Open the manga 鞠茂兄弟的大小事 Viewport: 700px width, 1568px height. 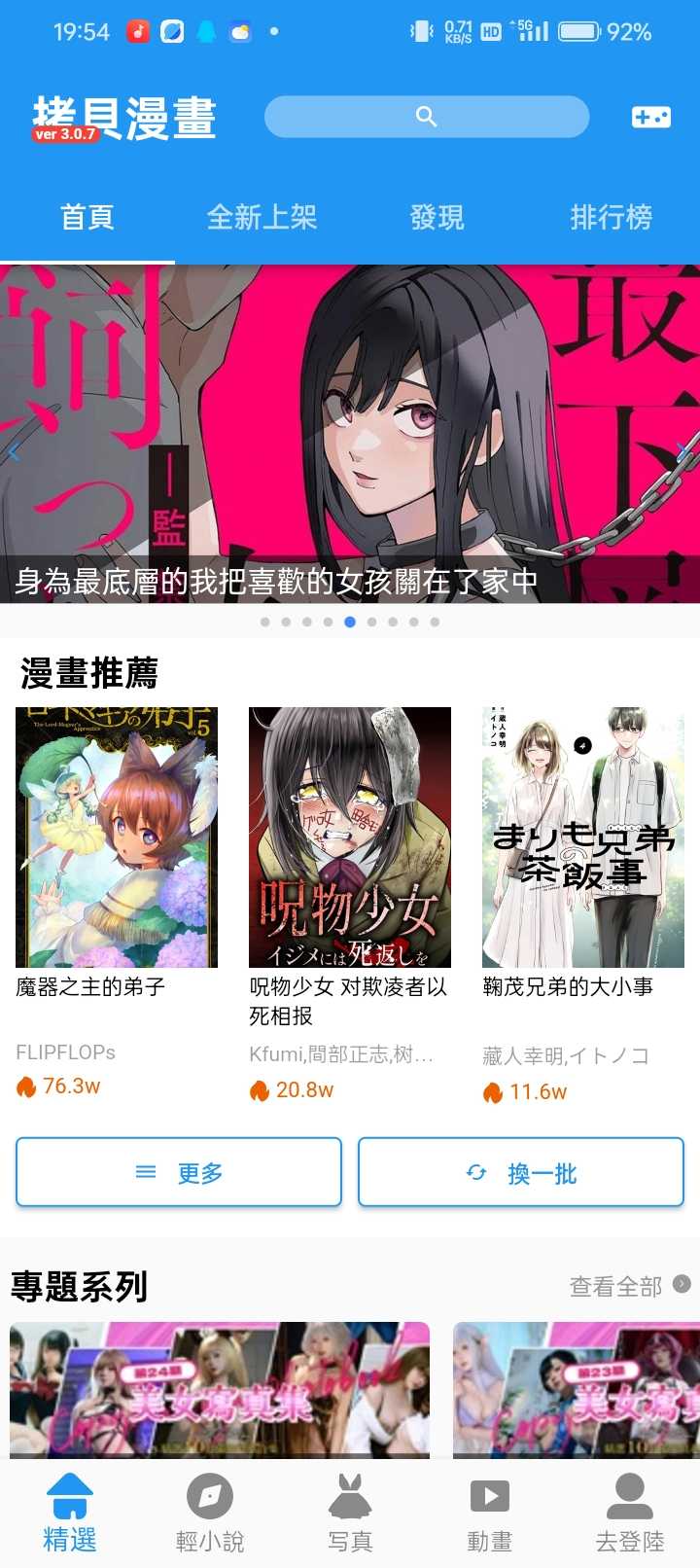pos(583,837)
